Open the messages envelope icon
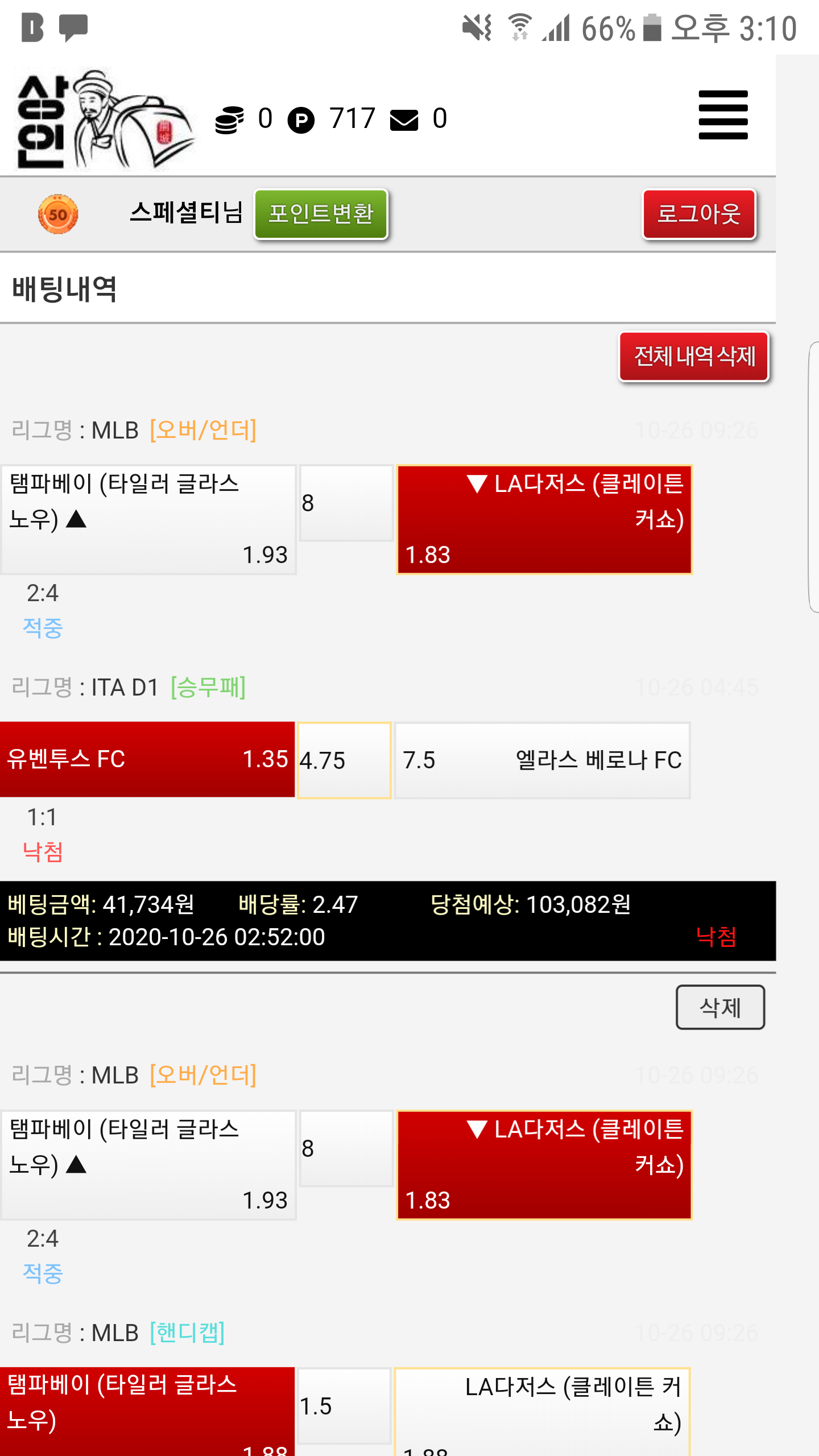 [404, 120]
